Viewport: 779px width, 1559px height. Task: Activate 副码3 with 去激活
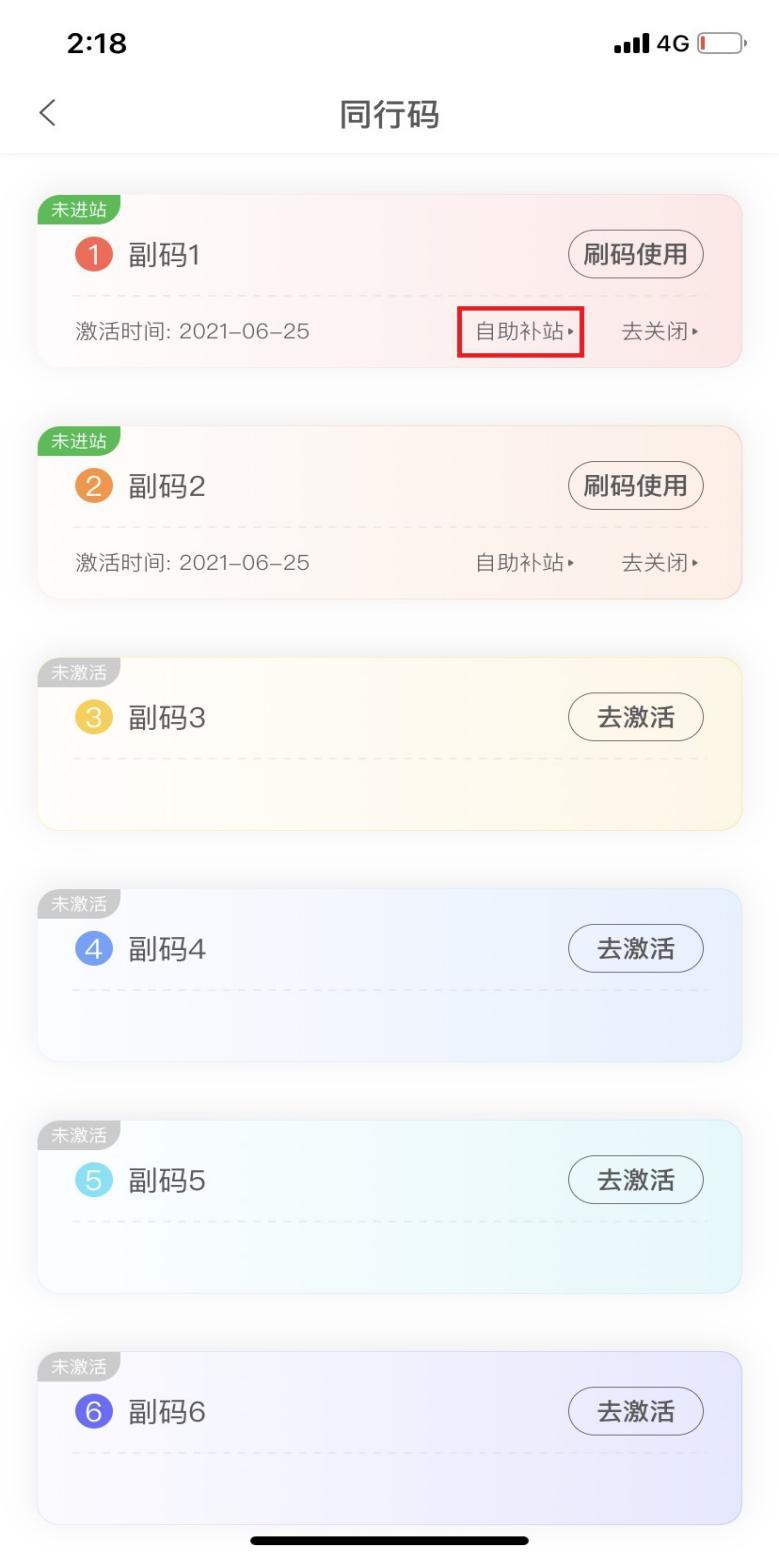(635, 717)
